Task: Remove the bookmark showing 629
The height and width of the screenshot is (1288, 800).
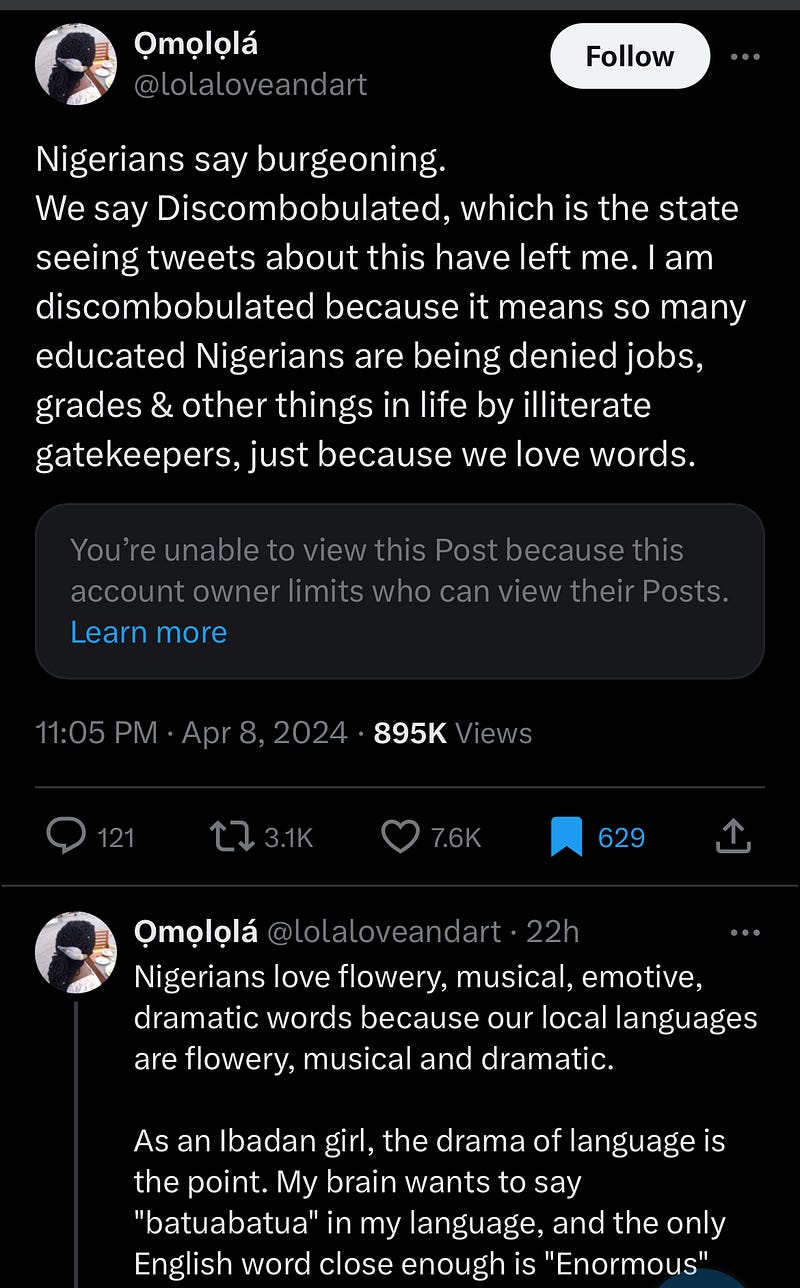Action: click(x=566, y=836)
